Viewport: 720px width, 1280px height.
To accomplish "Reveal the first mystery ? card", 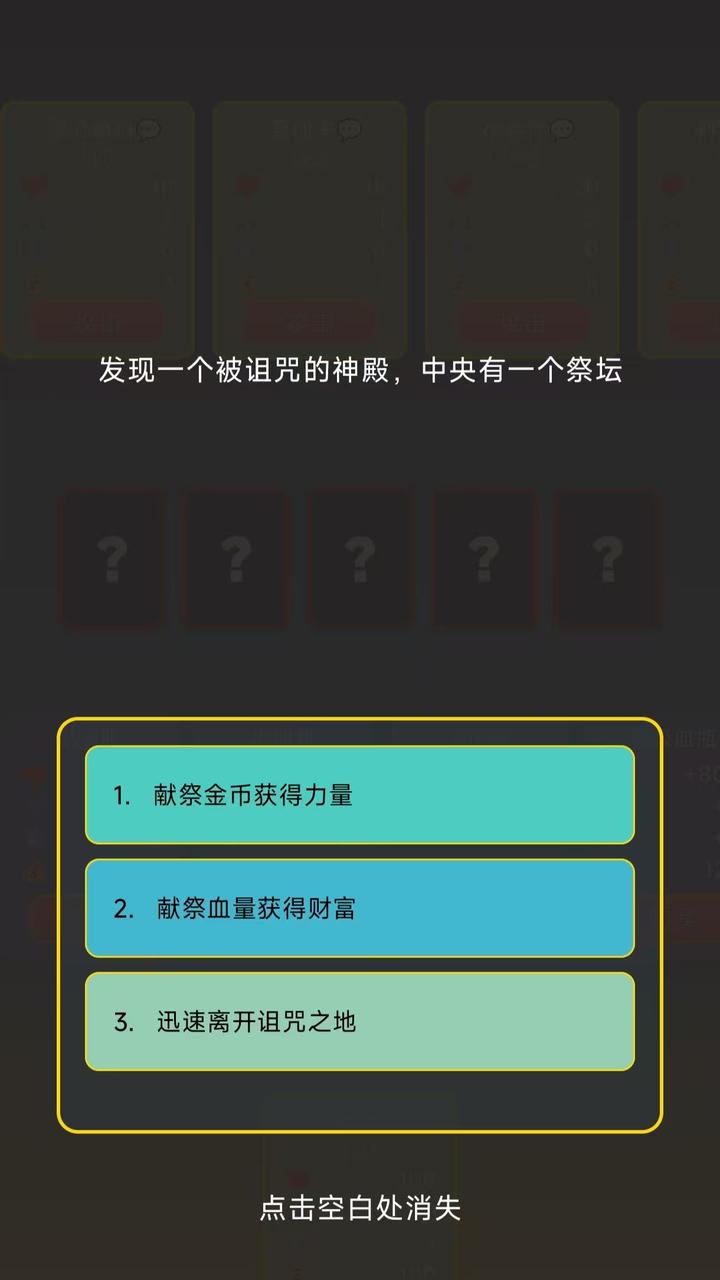I will 111,557.
